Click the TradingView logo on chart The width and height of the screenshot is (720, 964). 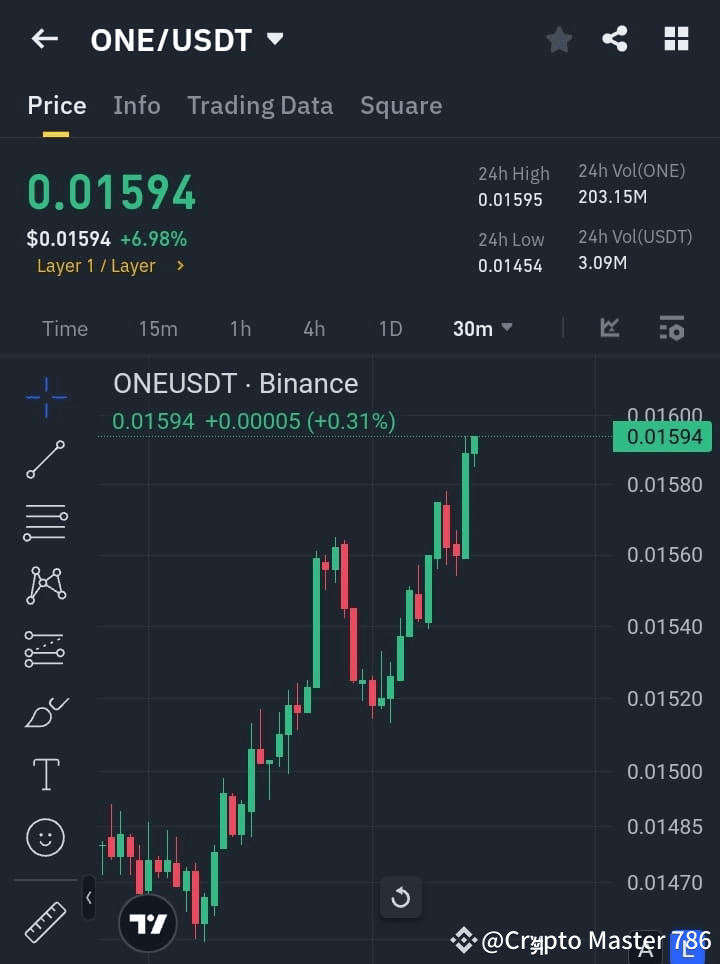point(148,921)
